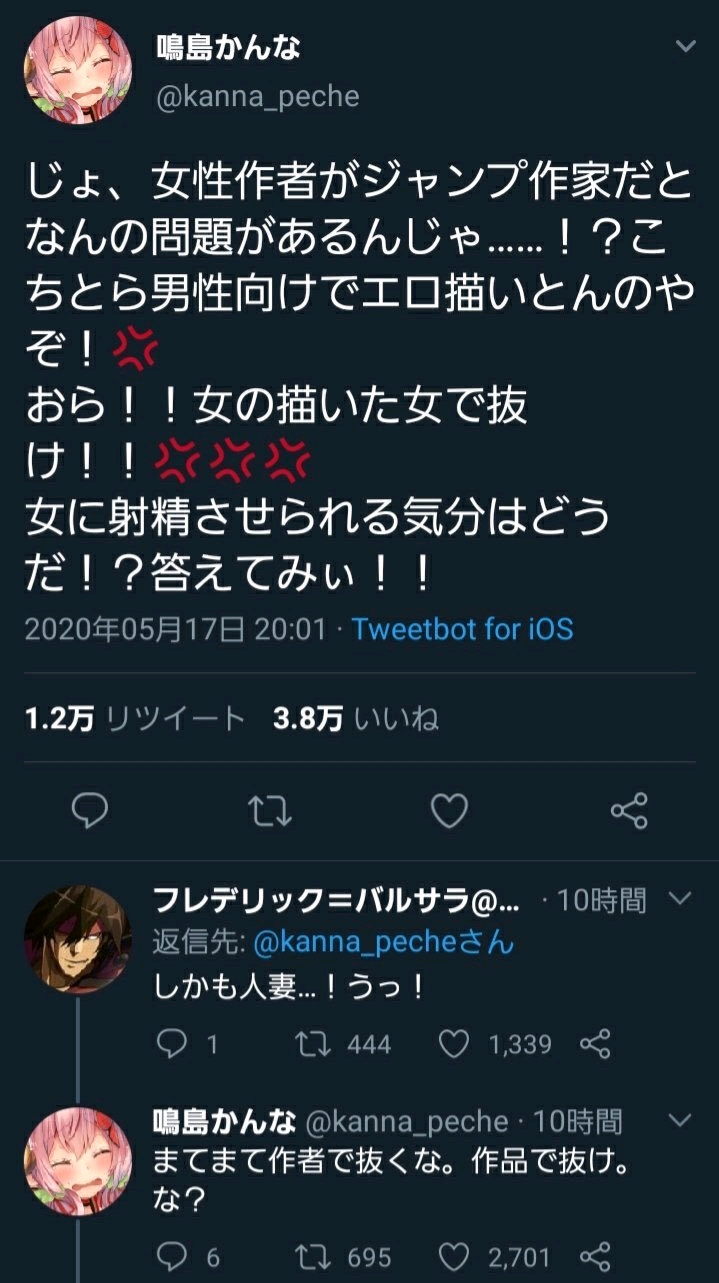This screenshot has width=719, height=1283.
Task: Share フレデリック=バルサラ's reply
Action: 595,1044
